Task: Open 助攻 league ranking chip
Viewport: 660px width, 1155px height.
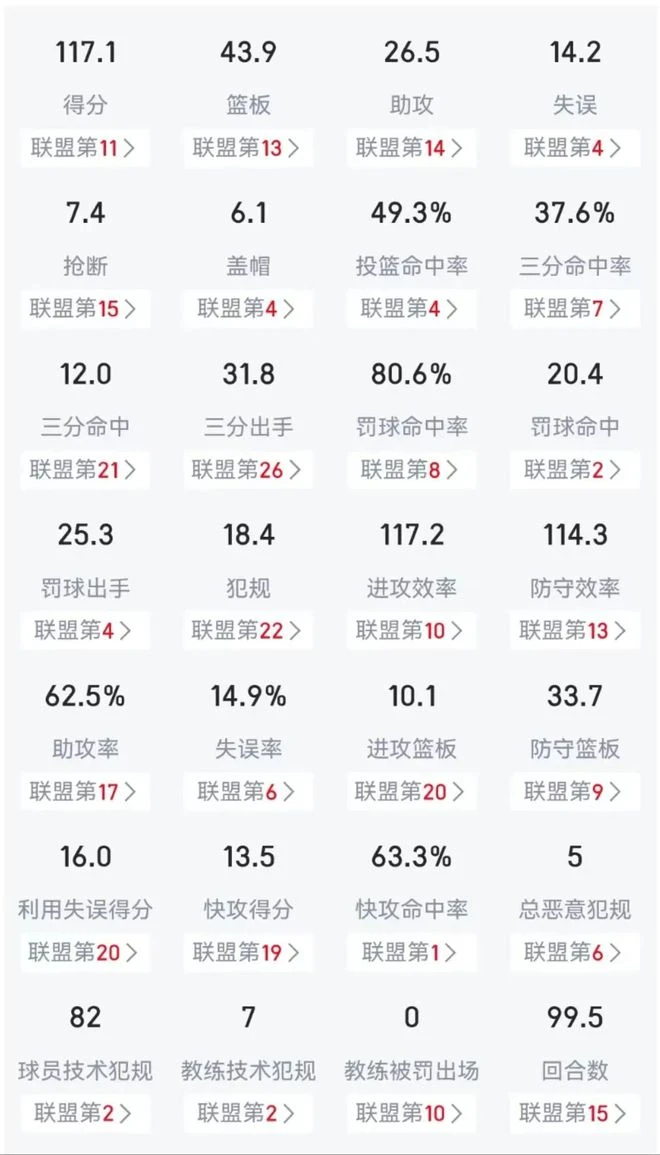Action: 412,148
